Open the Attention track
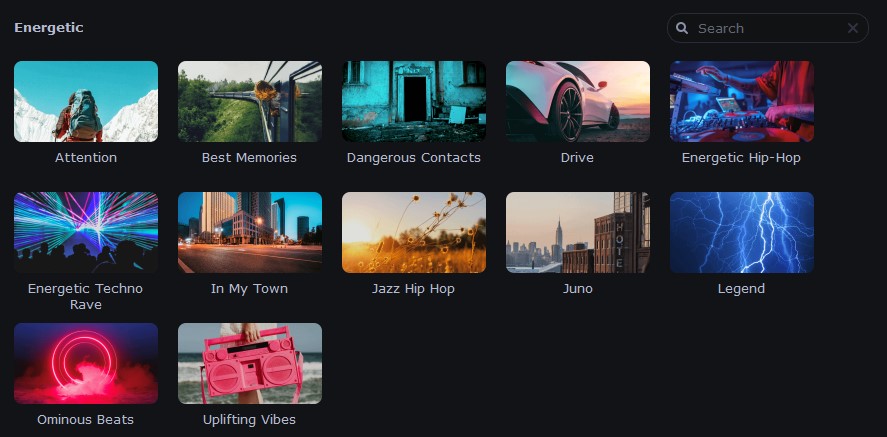This screenshot has height=437, width=887. point(86,102)
